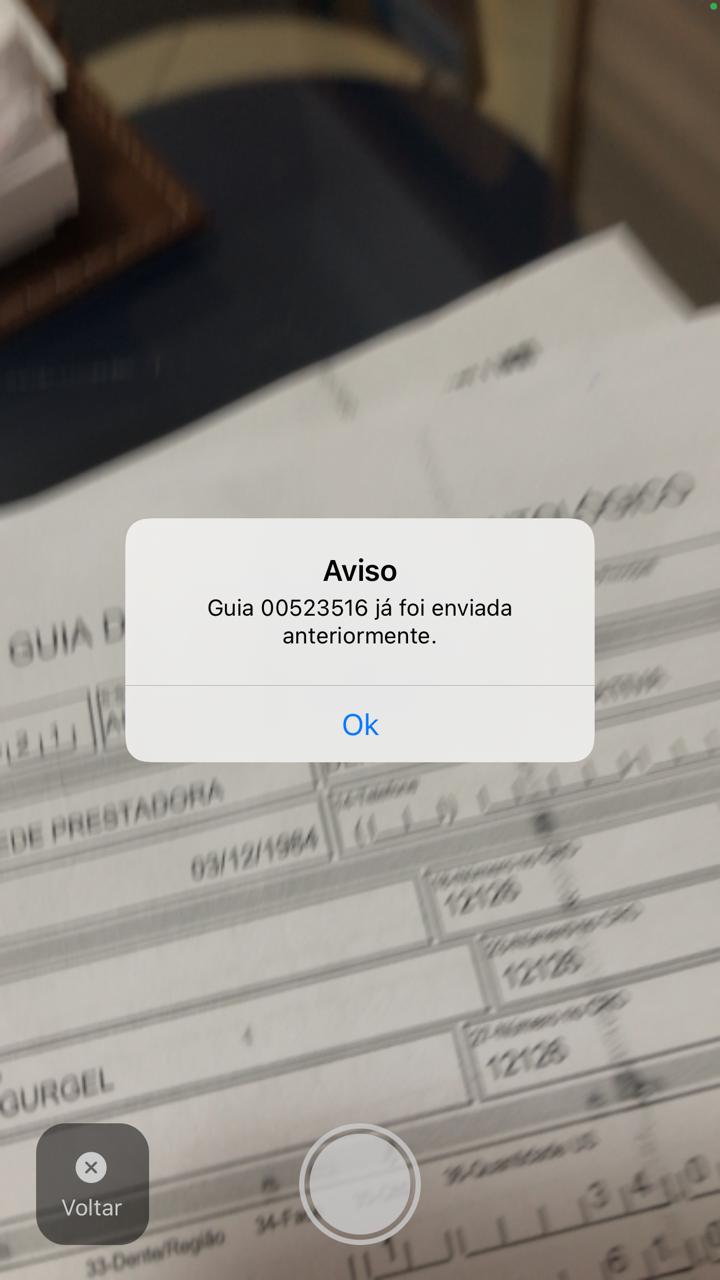Confirm the Aviso alert with Ok

point(360,724)
